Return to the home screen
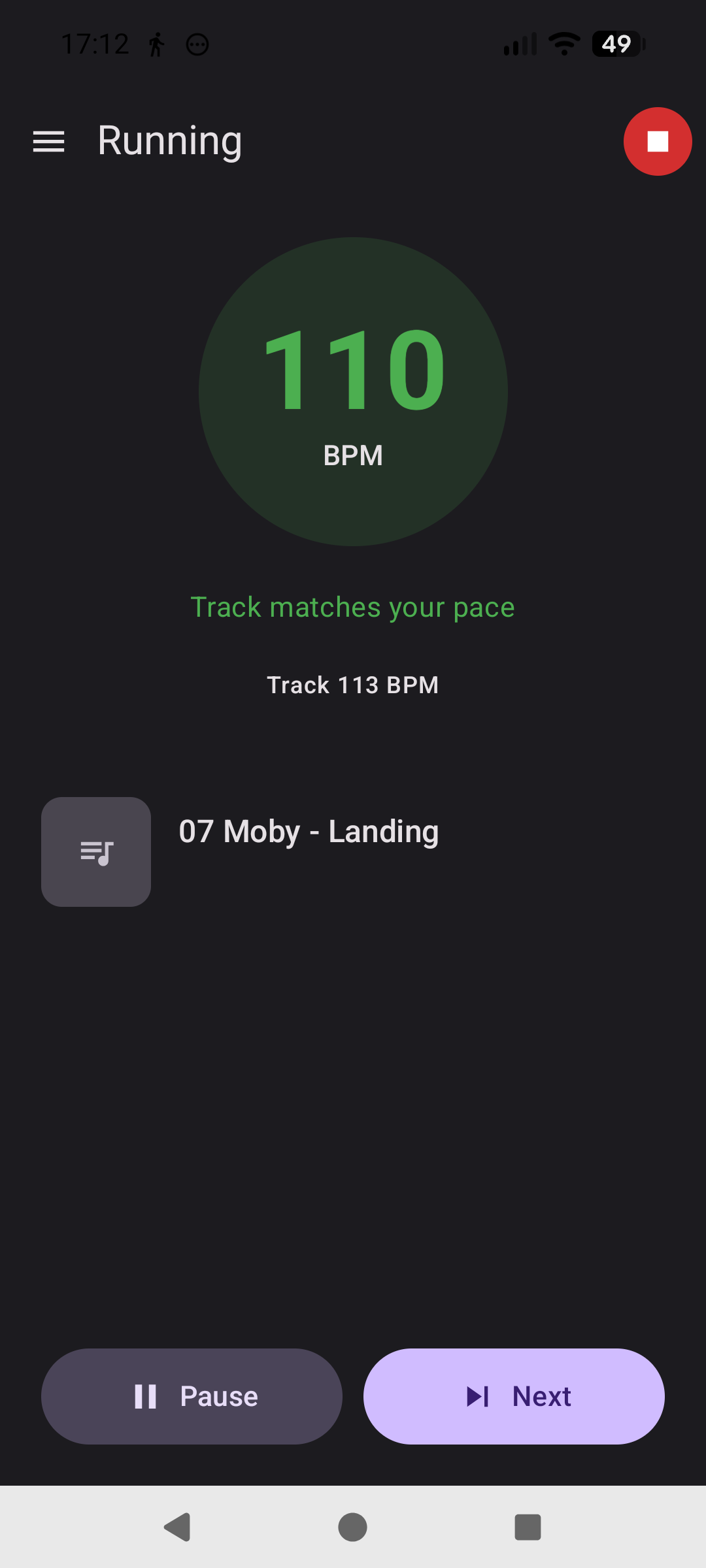 point(352,1527)
